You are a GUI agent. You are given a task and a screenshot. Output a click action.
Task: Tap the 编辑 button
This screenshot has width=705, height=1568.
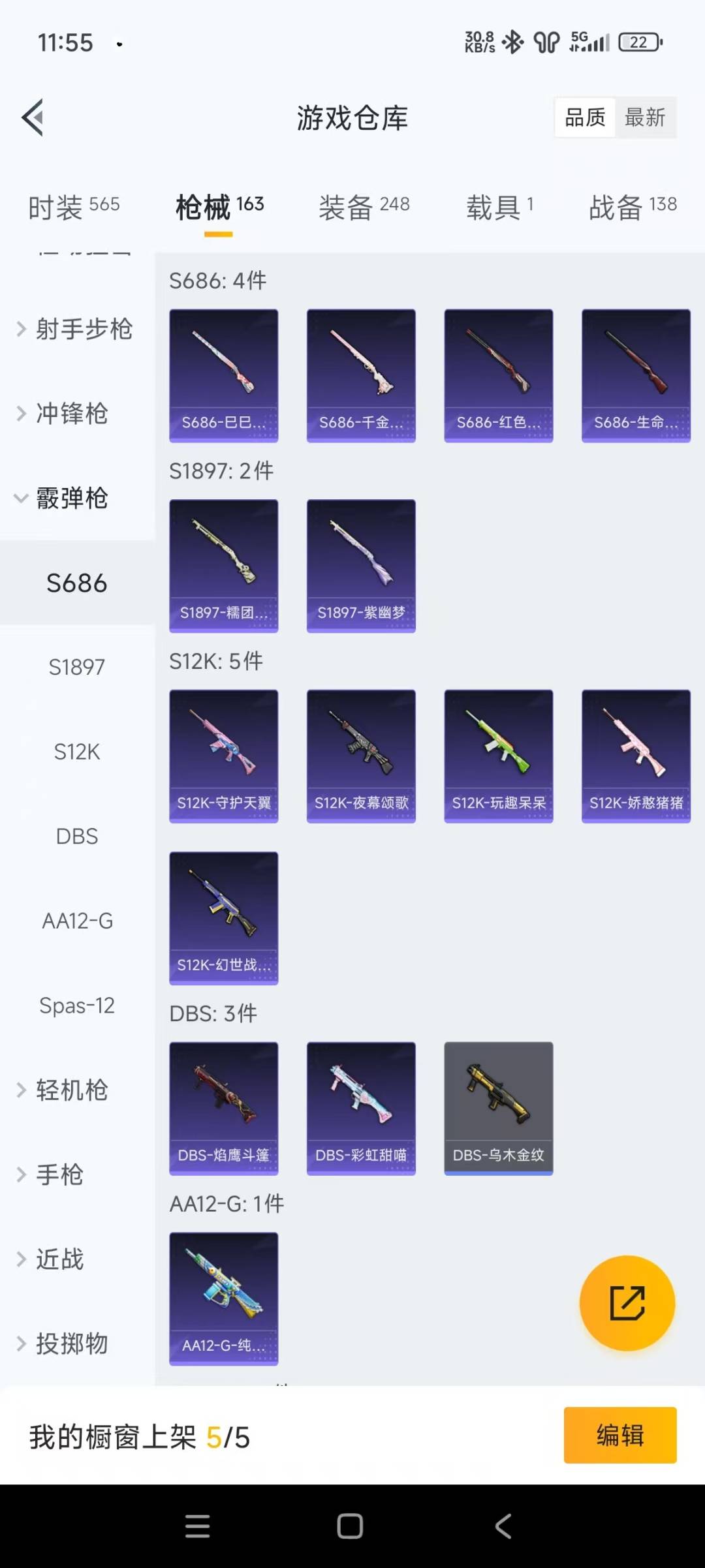(620, 1436)
